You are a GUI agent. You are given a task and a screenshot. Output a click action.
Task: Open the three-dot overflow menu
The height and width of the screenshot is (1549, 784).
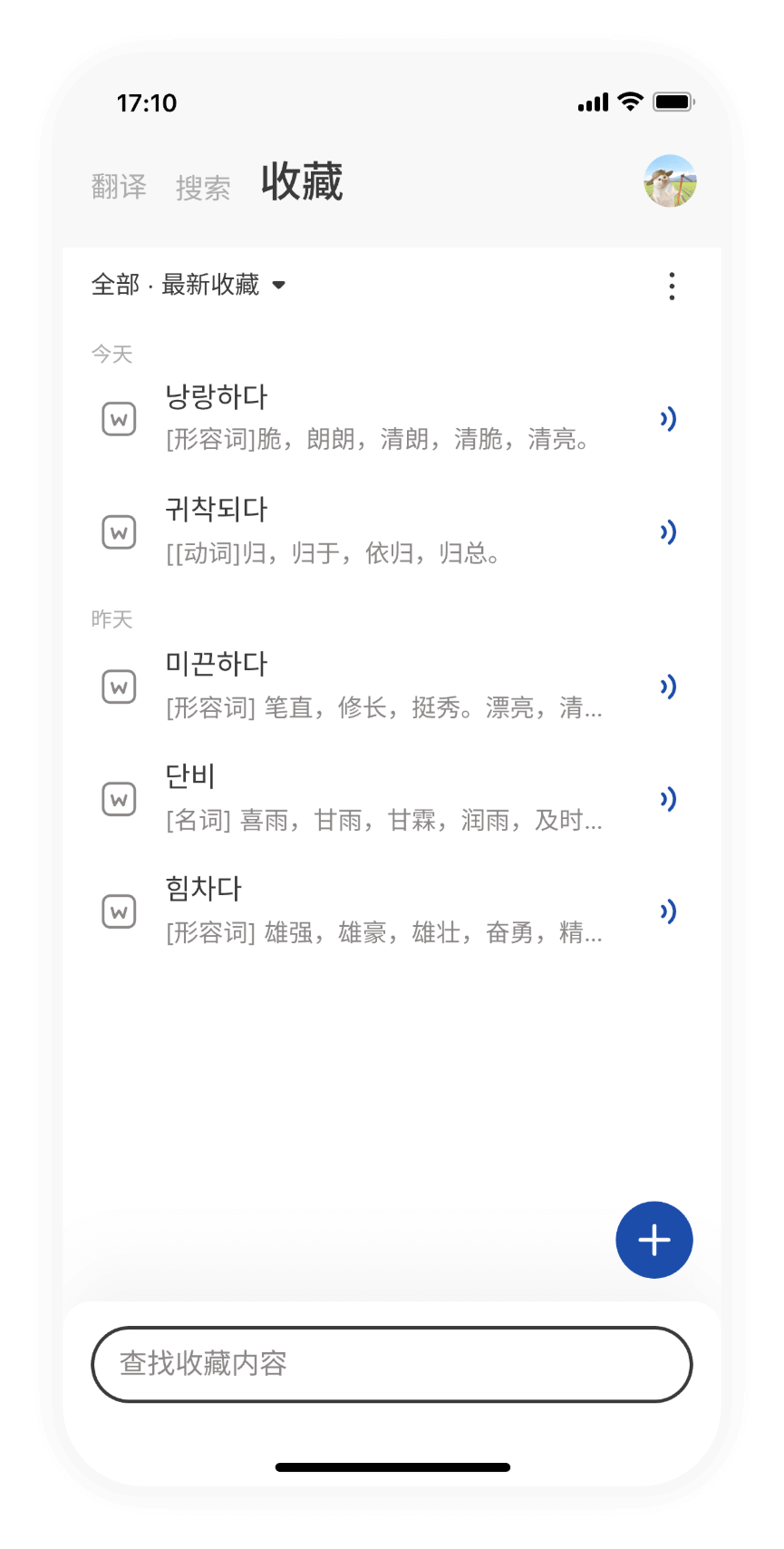(672, 286)
